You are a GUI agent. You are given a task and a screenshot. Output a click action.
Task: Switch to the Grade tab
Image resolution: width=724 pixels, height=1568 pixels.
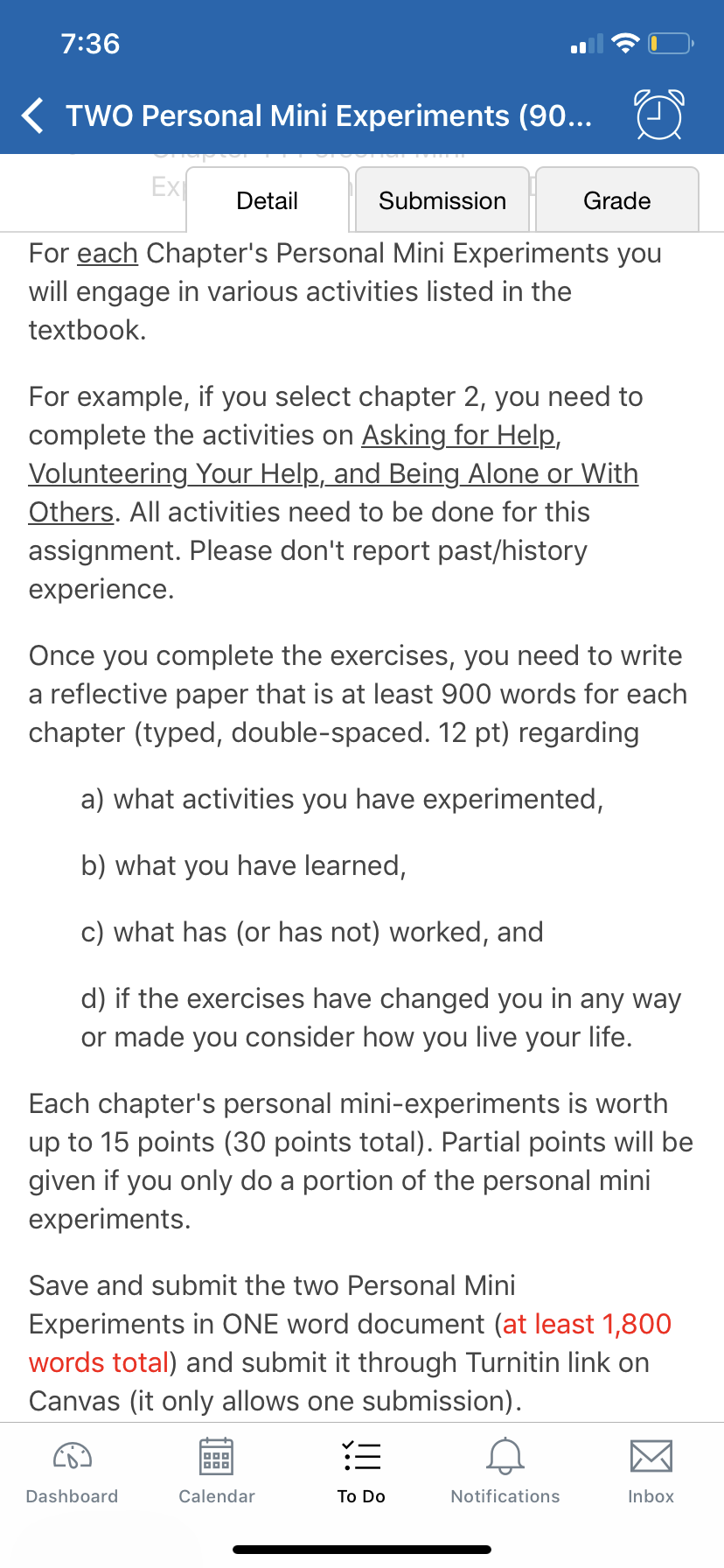point(617,200)
